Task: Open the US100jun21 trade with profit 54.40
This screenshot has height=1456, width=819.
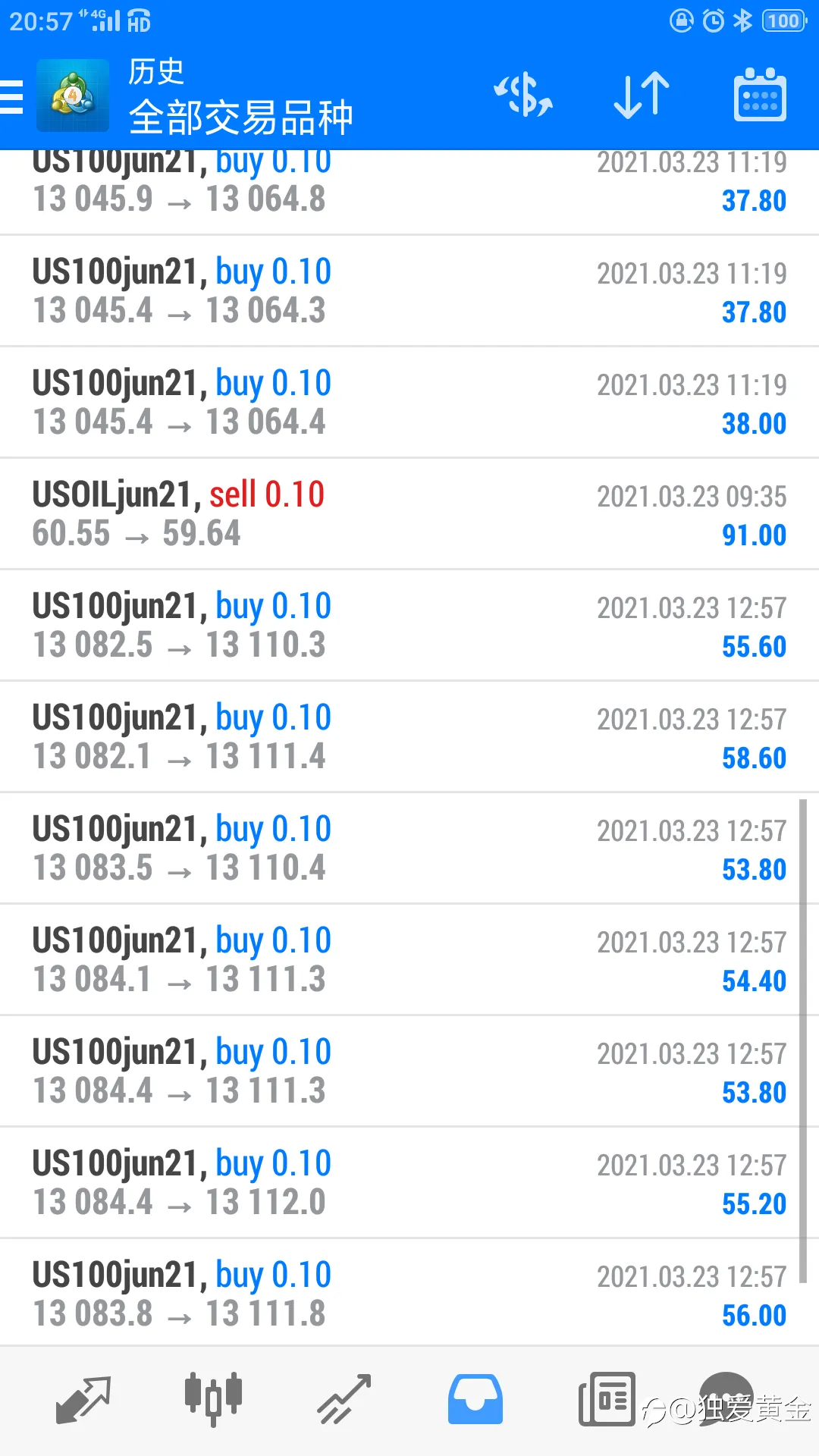Action: [409, 960]
